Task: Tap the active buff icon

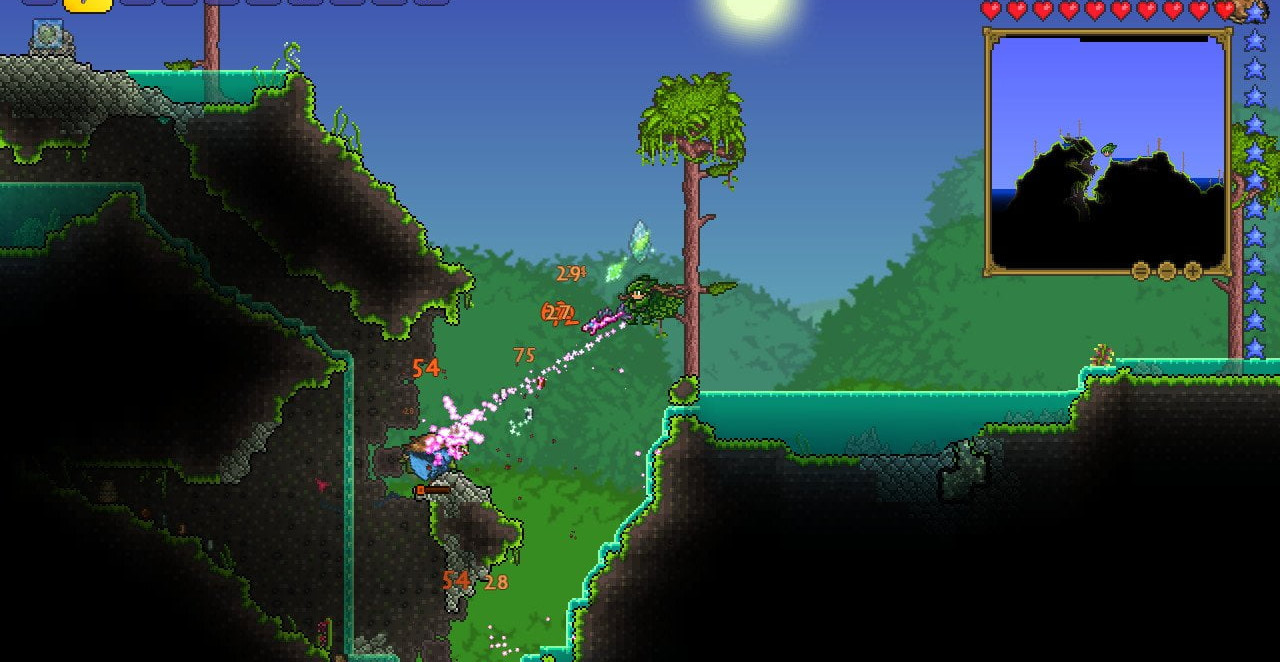Action: tap(47, 36)
